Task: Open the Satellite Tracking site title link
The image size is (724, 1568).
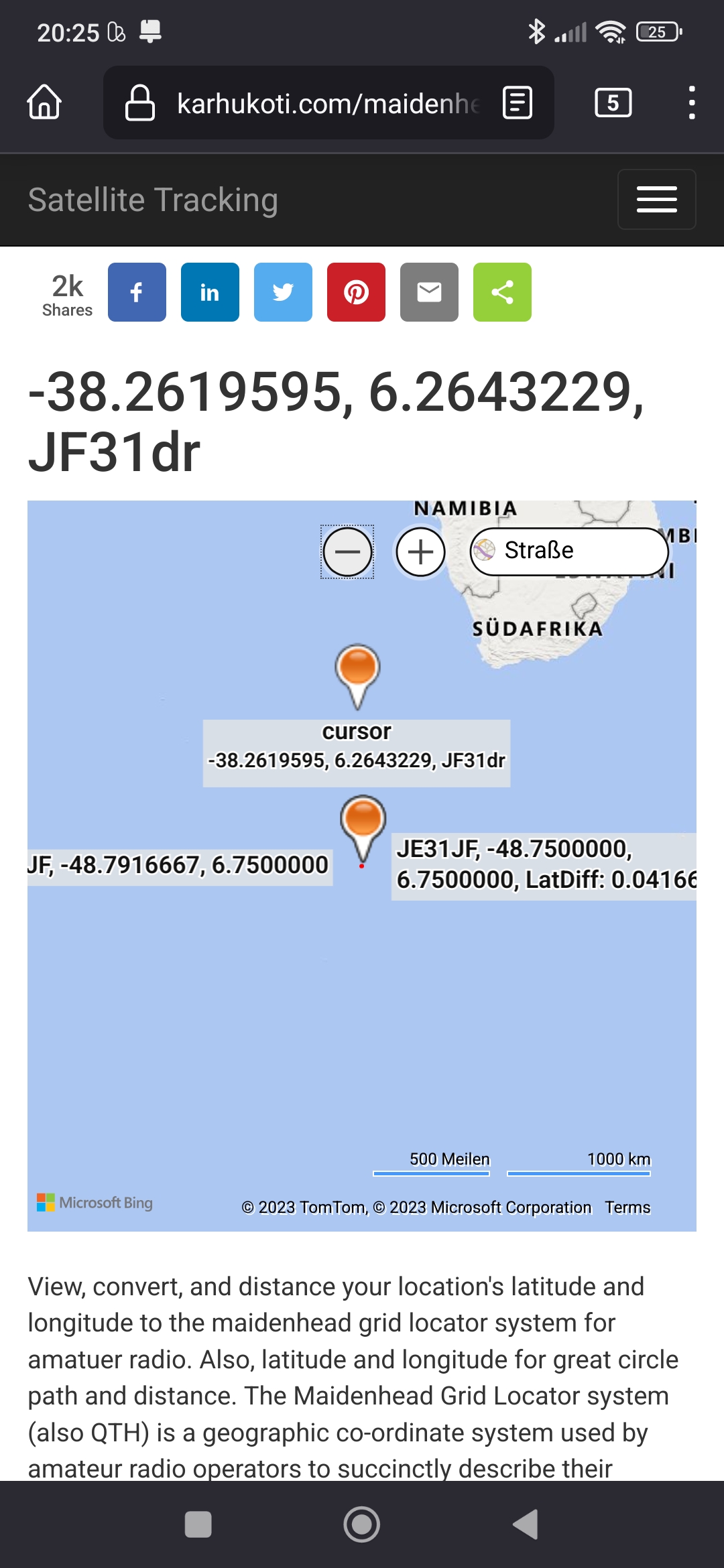Action: pyautogui.click(x=153, y=200)
